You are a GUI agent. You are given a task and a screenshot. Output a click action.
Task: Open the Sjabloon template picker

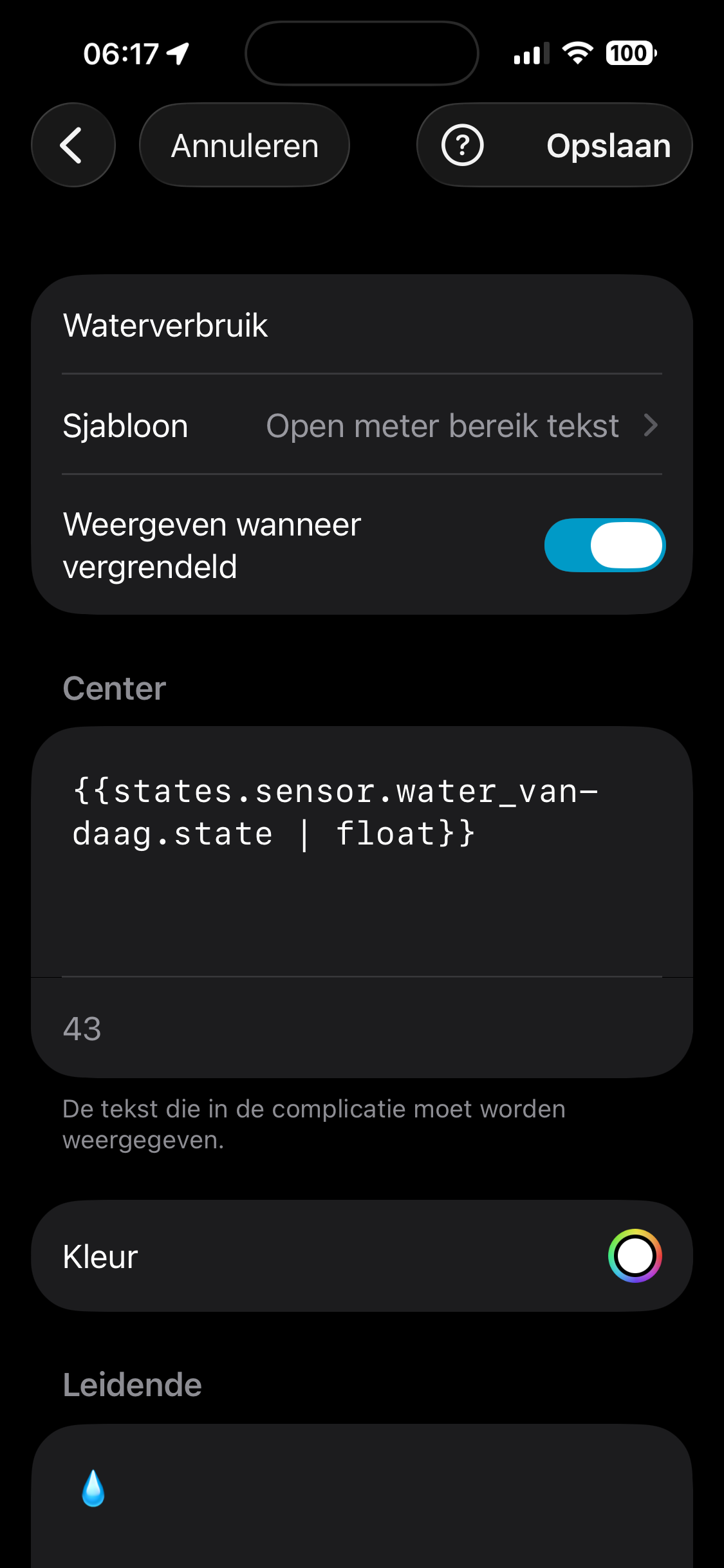coord(362,425)
